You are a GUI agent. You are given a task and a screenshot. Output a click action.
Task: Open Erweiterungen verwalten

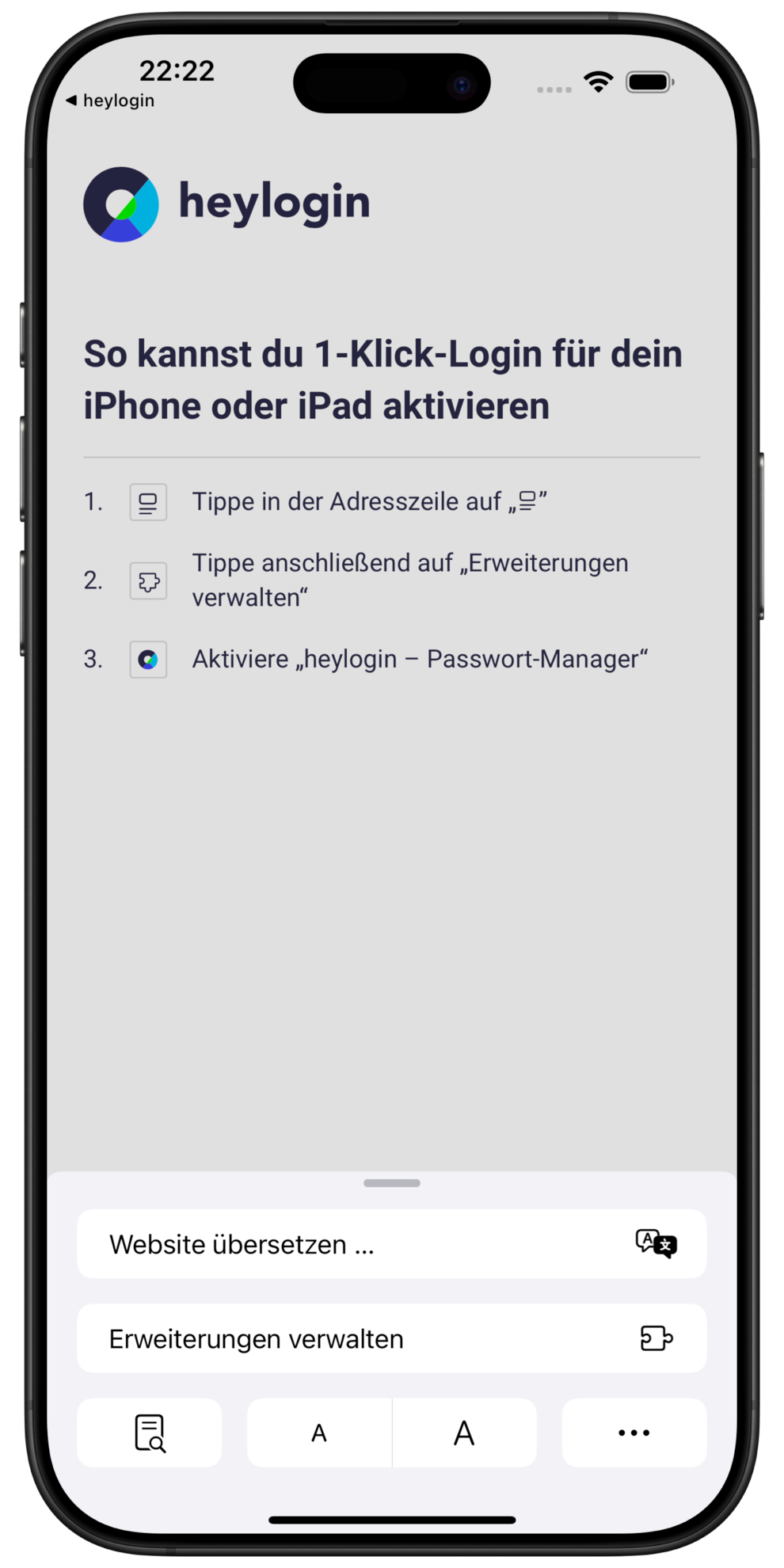coord(391,1338)
